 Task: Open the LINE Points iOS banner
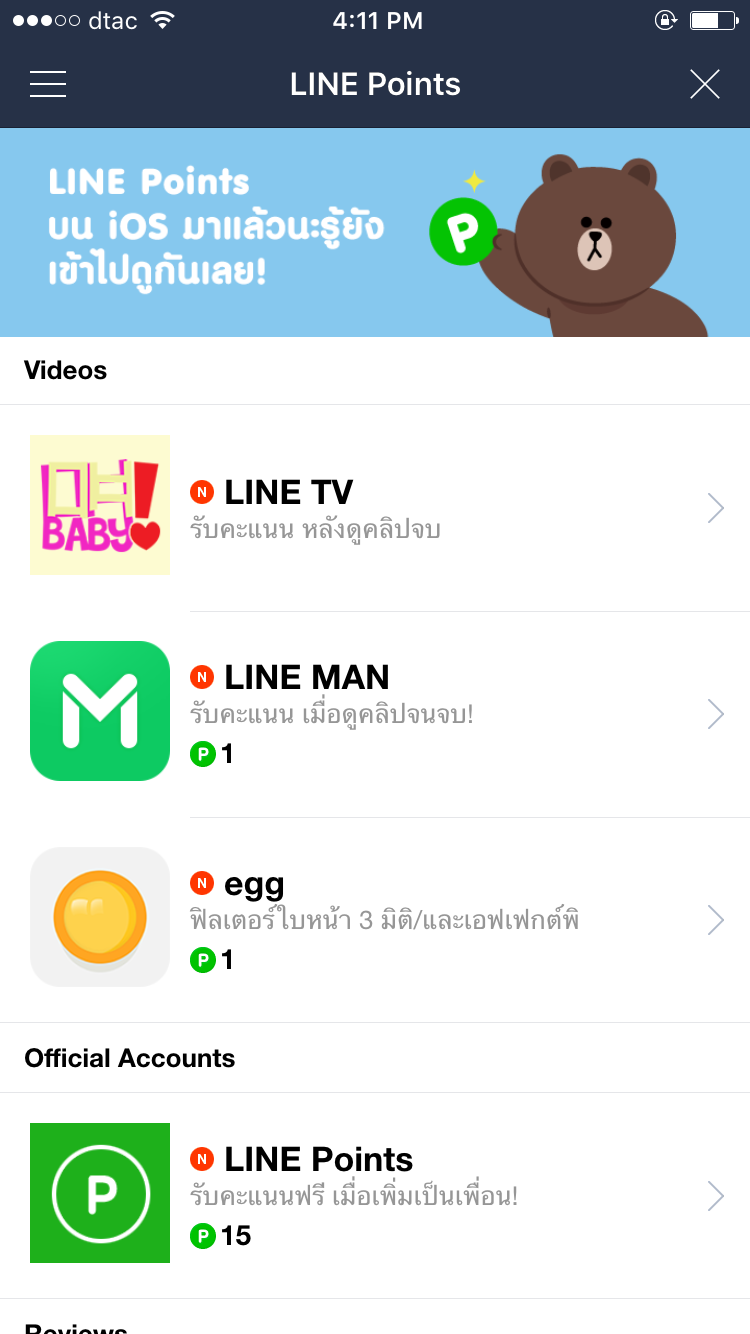click(375, 232)
